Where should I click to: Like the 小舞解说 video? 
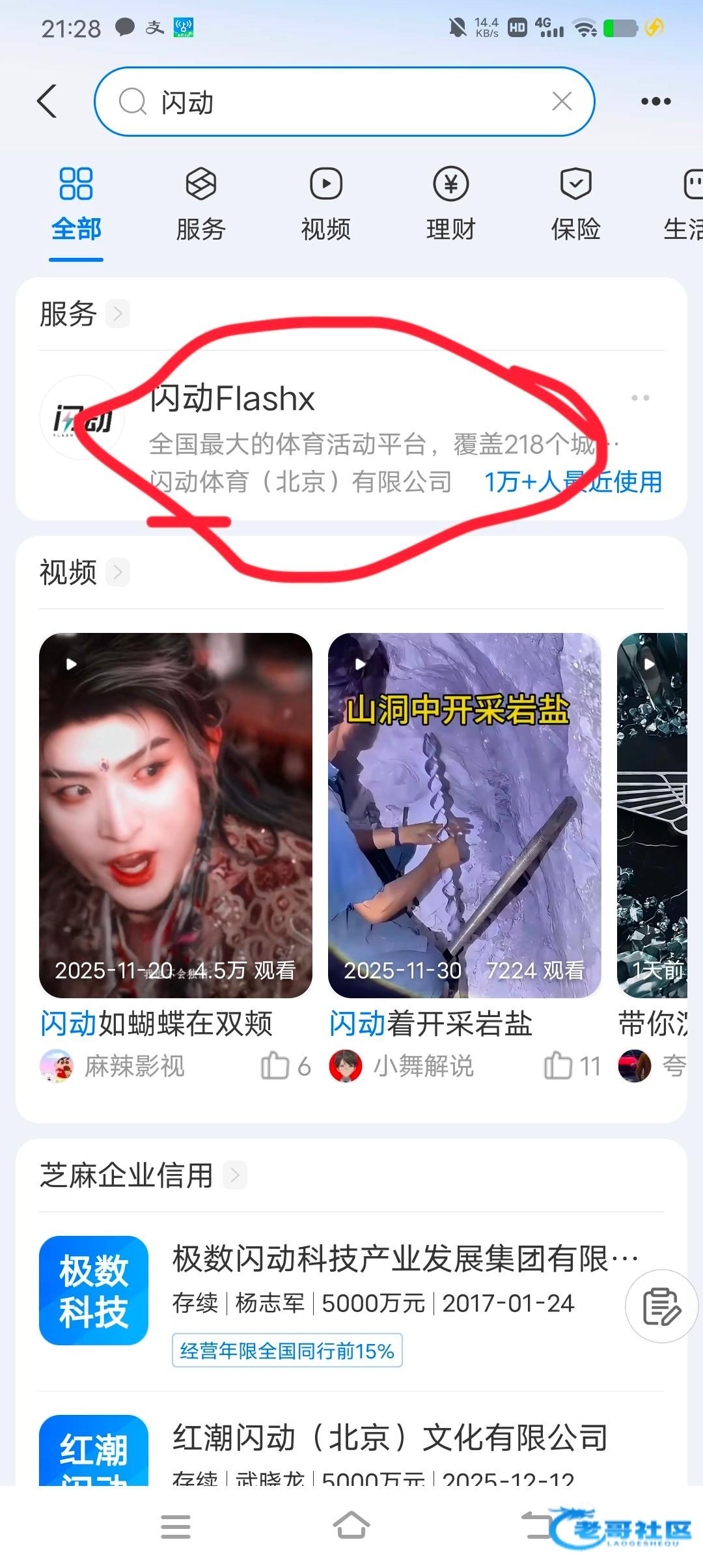click(558, 1066)
